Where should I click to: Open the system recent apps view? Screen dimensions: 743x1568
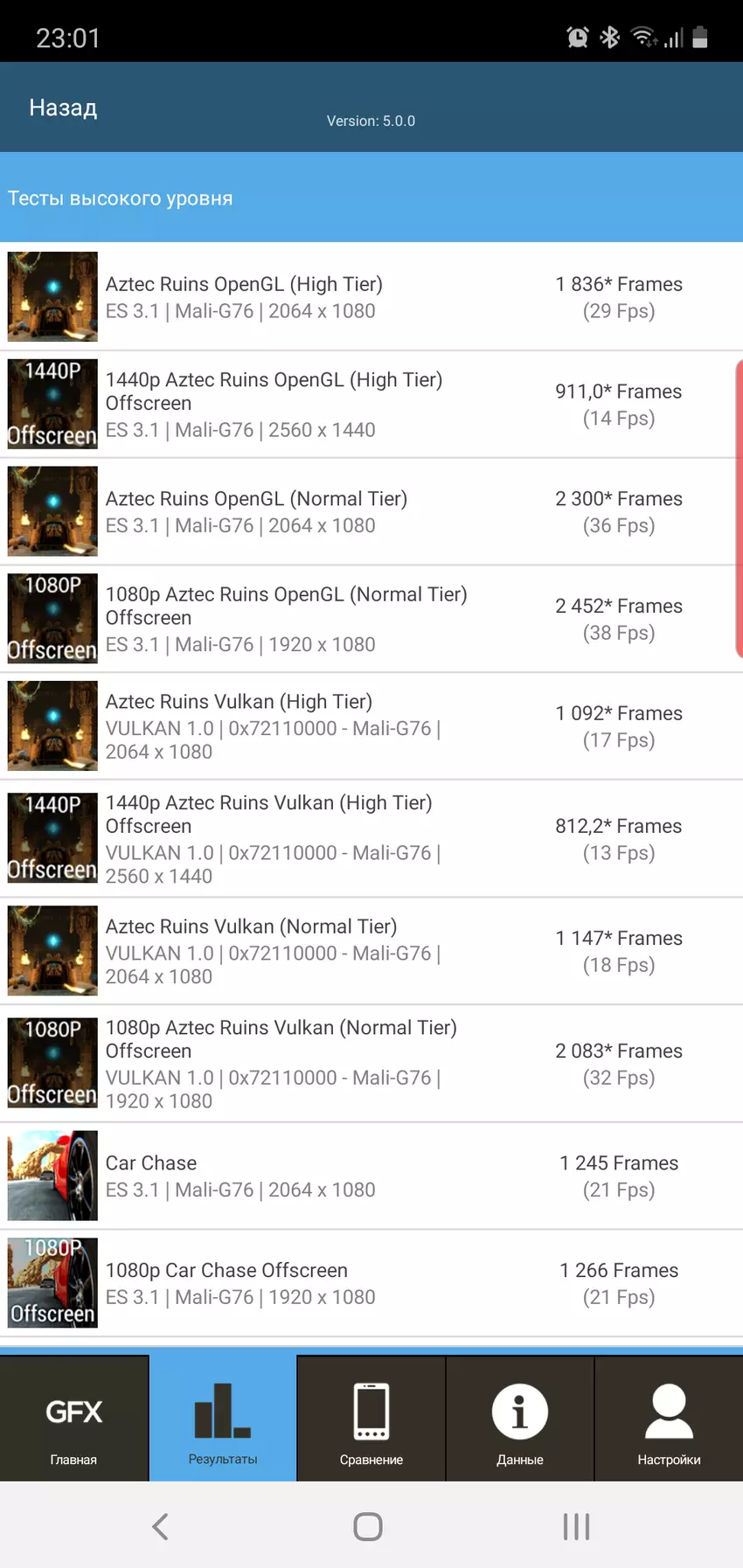[x=576, y=1527]
